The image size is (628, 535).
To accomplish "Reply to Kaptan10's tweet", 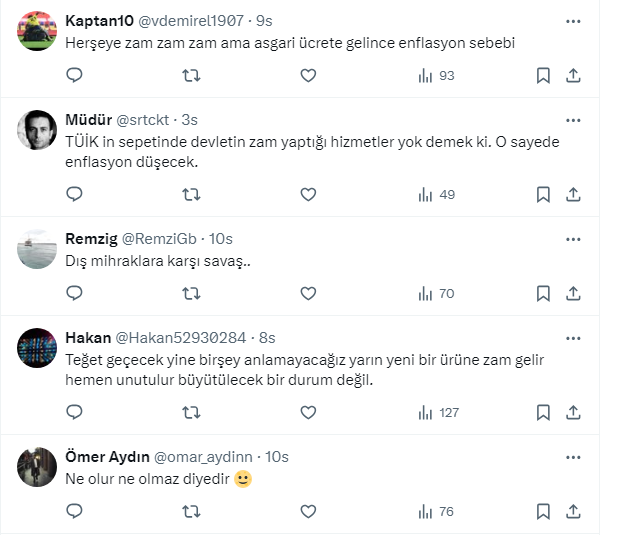I will (x=74, y=76).
